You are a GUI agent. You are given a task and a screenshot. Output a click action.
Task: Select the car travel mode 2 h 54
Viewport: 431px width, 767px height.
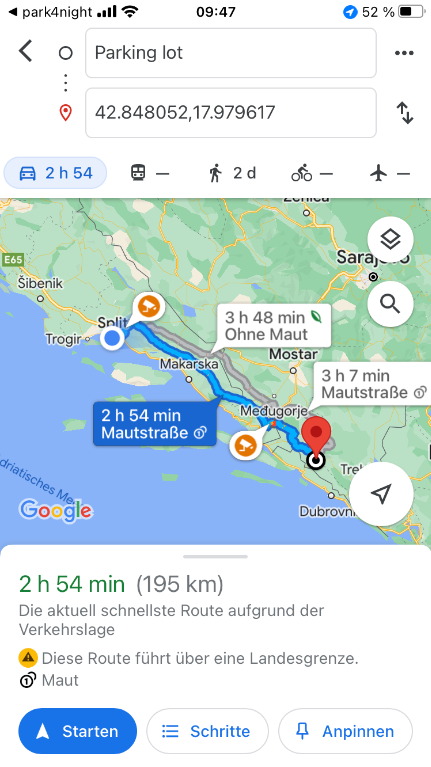click(55, 173)
